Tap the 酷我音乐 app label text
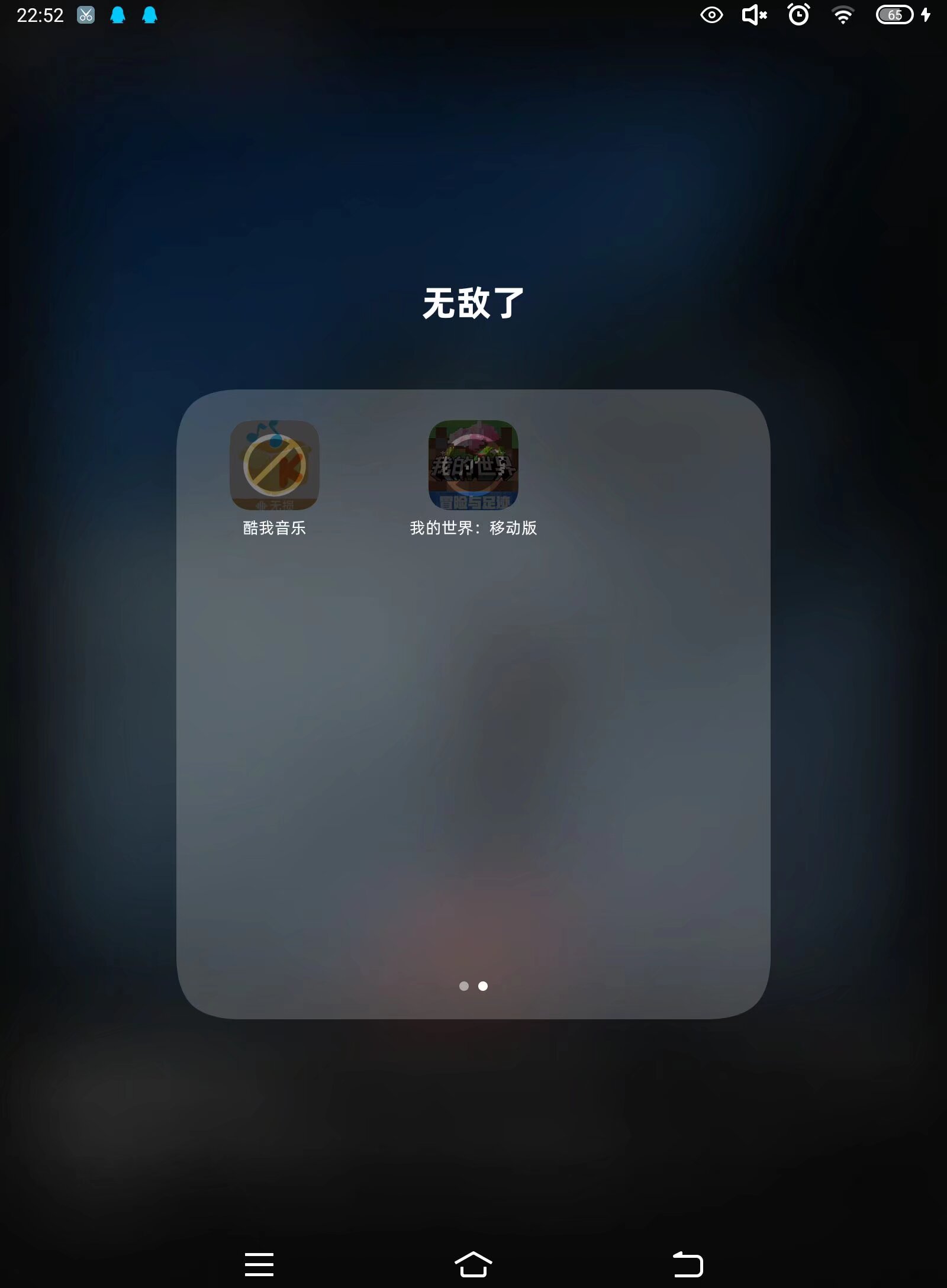 click(x=275, y=529)
